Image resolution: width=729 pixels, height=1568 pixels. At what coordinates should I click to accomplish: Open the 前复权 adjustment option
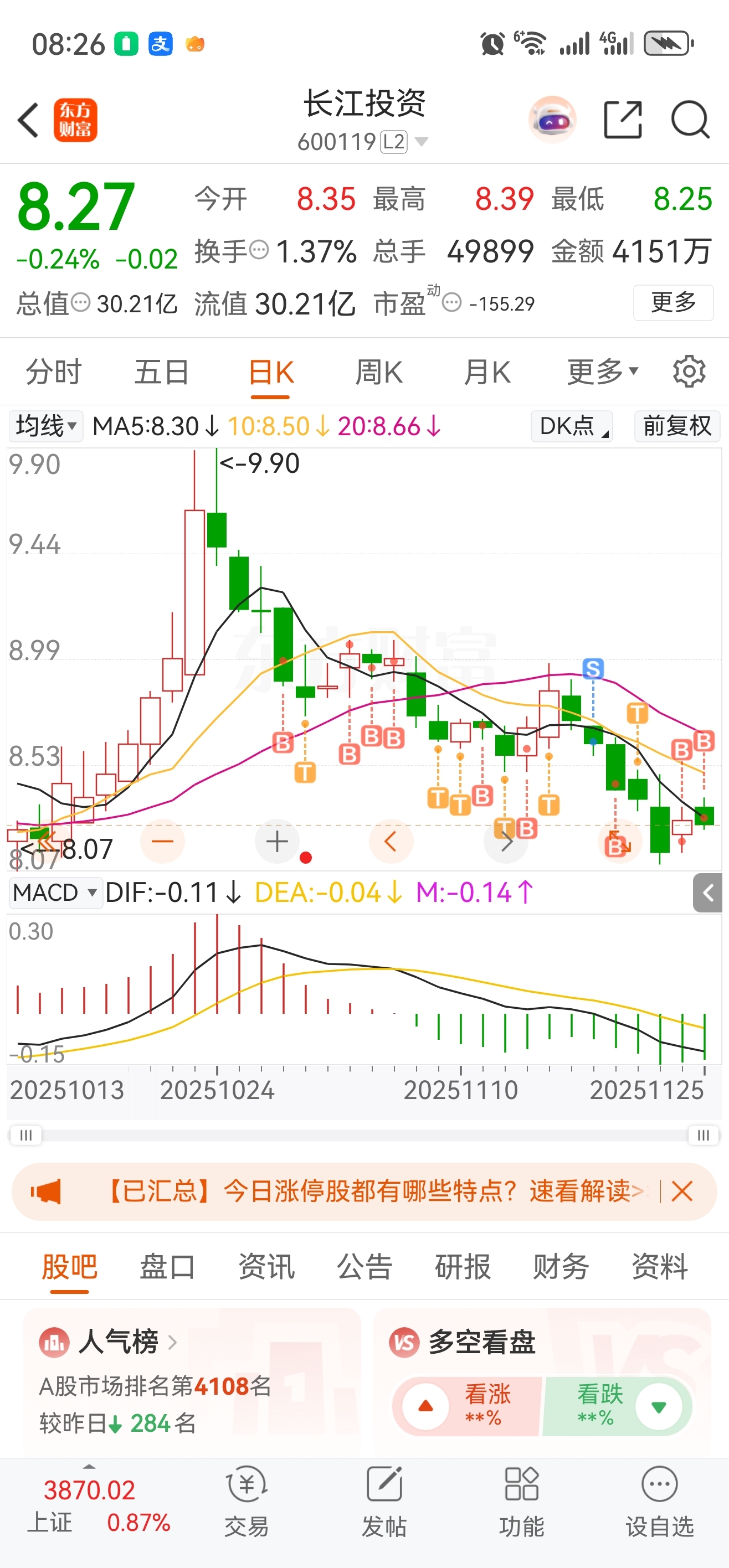tap(676, 426)
